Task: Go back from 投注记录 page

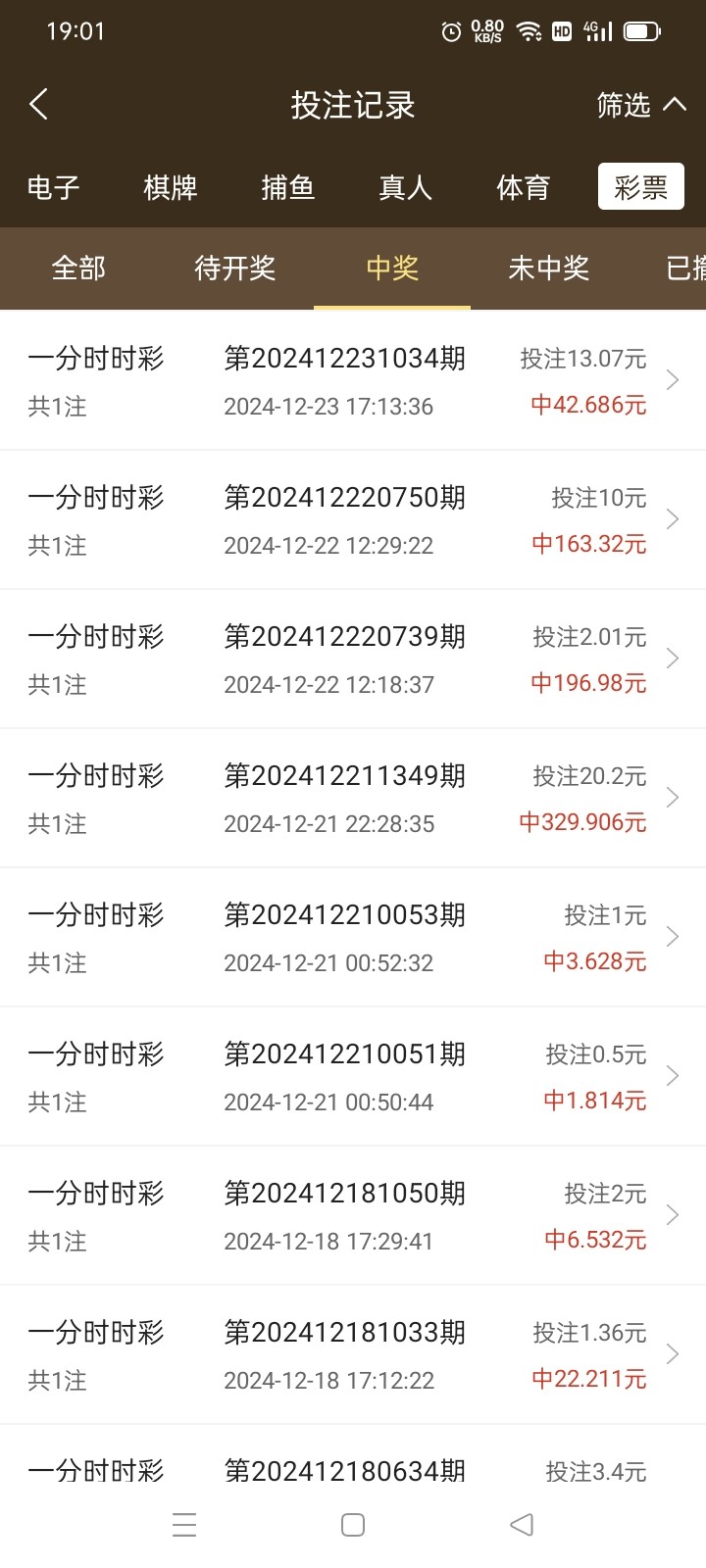Action: coord(39,105)
